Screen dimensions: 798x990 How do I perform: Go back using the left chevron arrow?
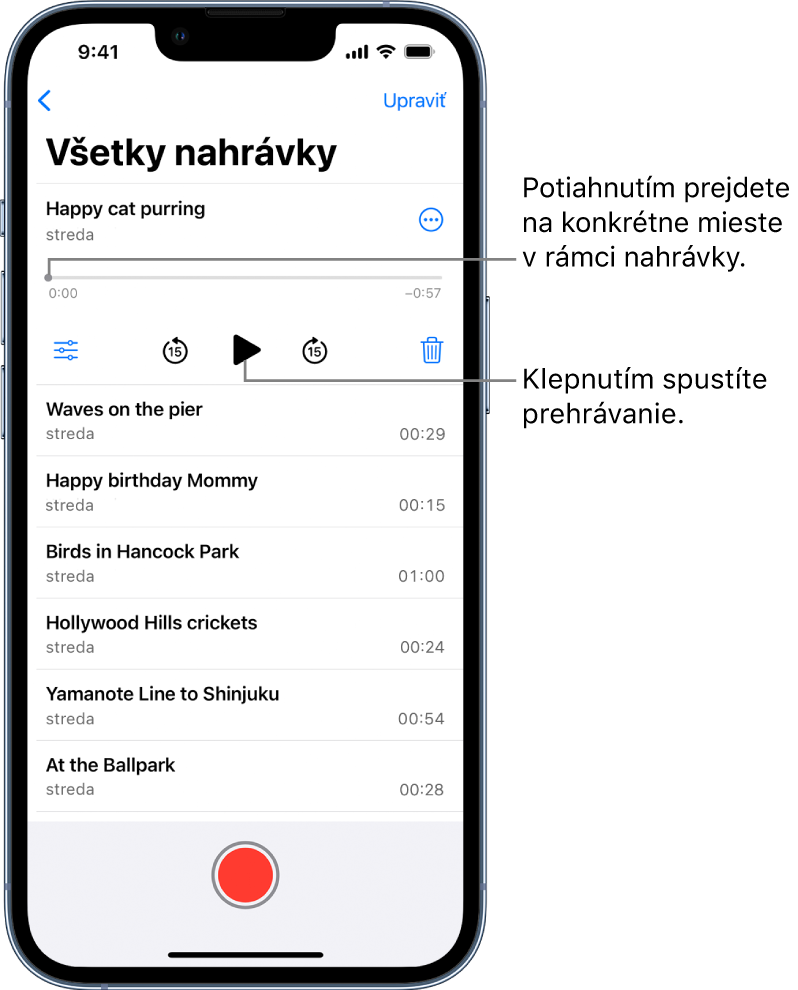(x=44, y=101)
